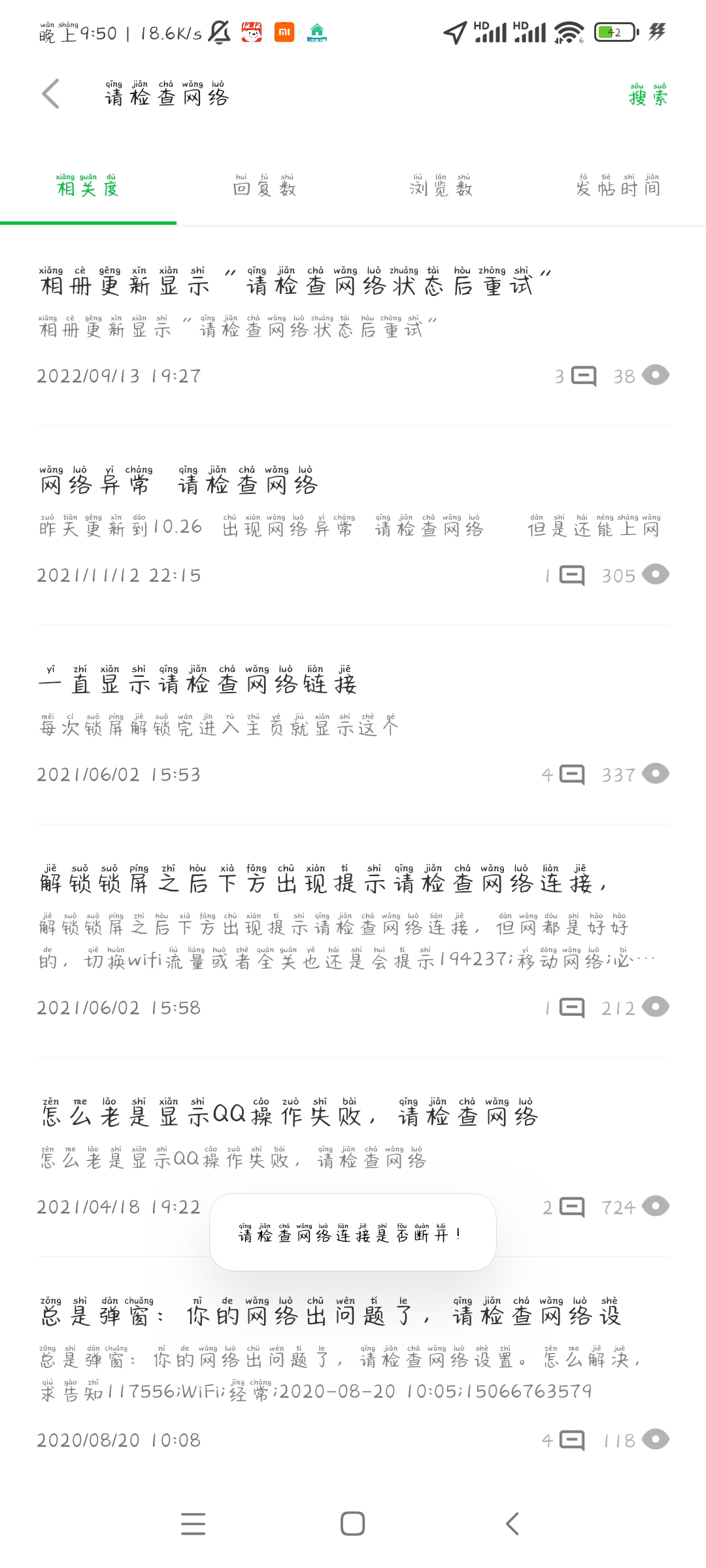Tap the green 搜索 search button
The image size is (706, 1568).
tap(648, 95)
